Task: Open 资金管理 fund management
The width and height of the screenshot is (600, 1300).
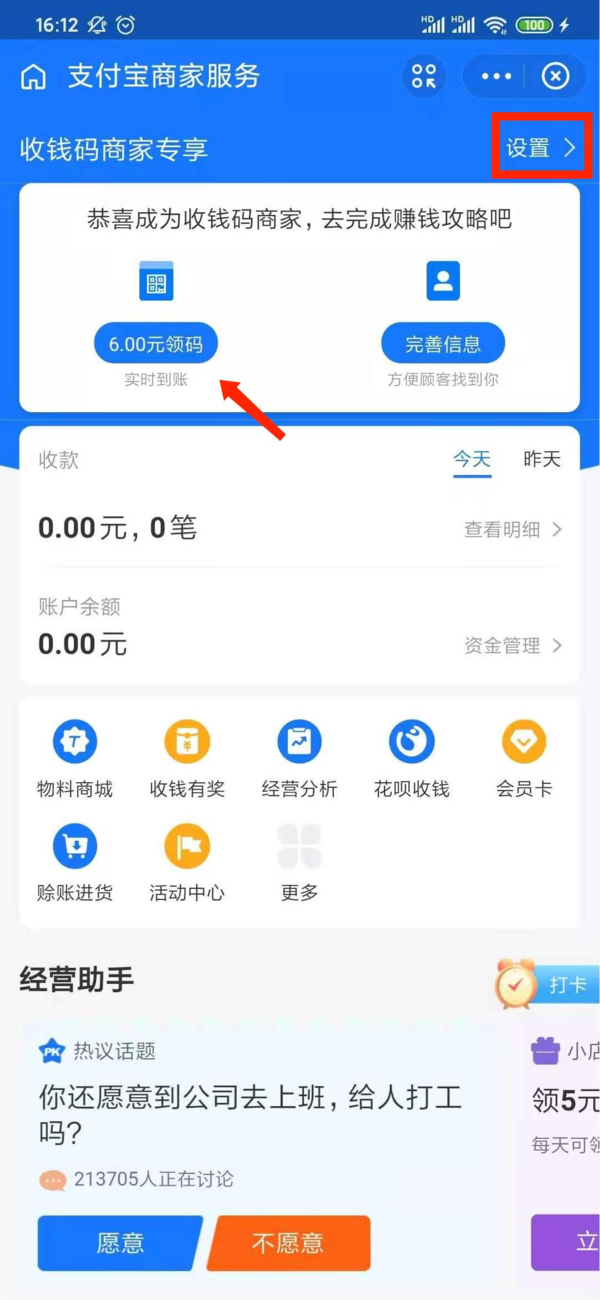Action: 513,646
